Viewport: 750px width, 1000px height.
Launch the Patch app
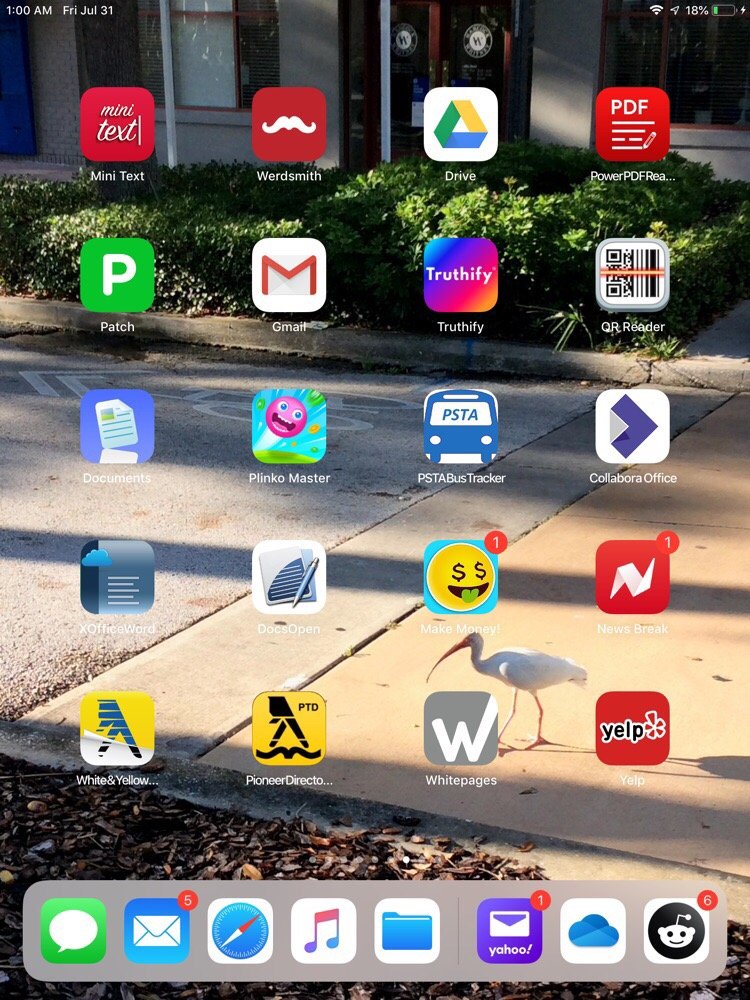[117, 275]
